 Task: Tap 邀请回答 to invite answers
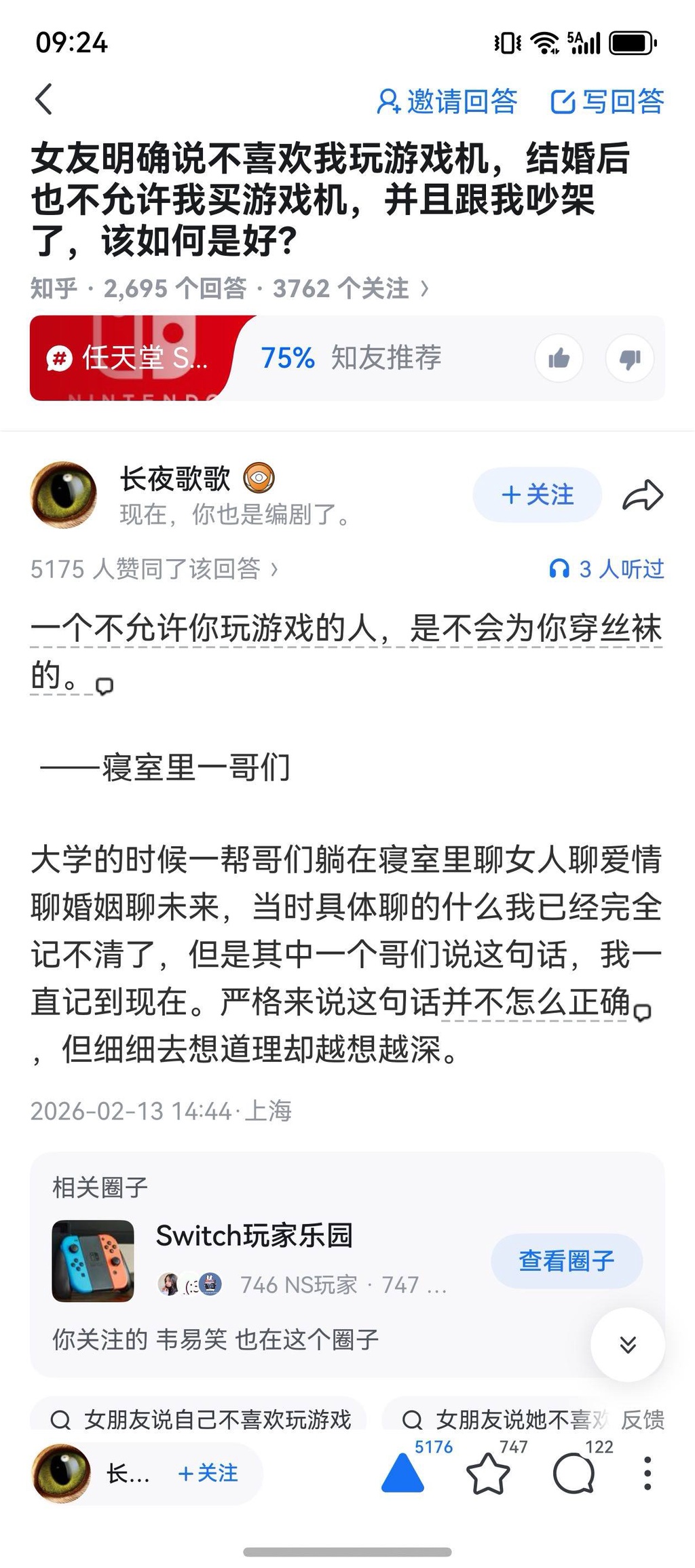click(x=447, y=102)
